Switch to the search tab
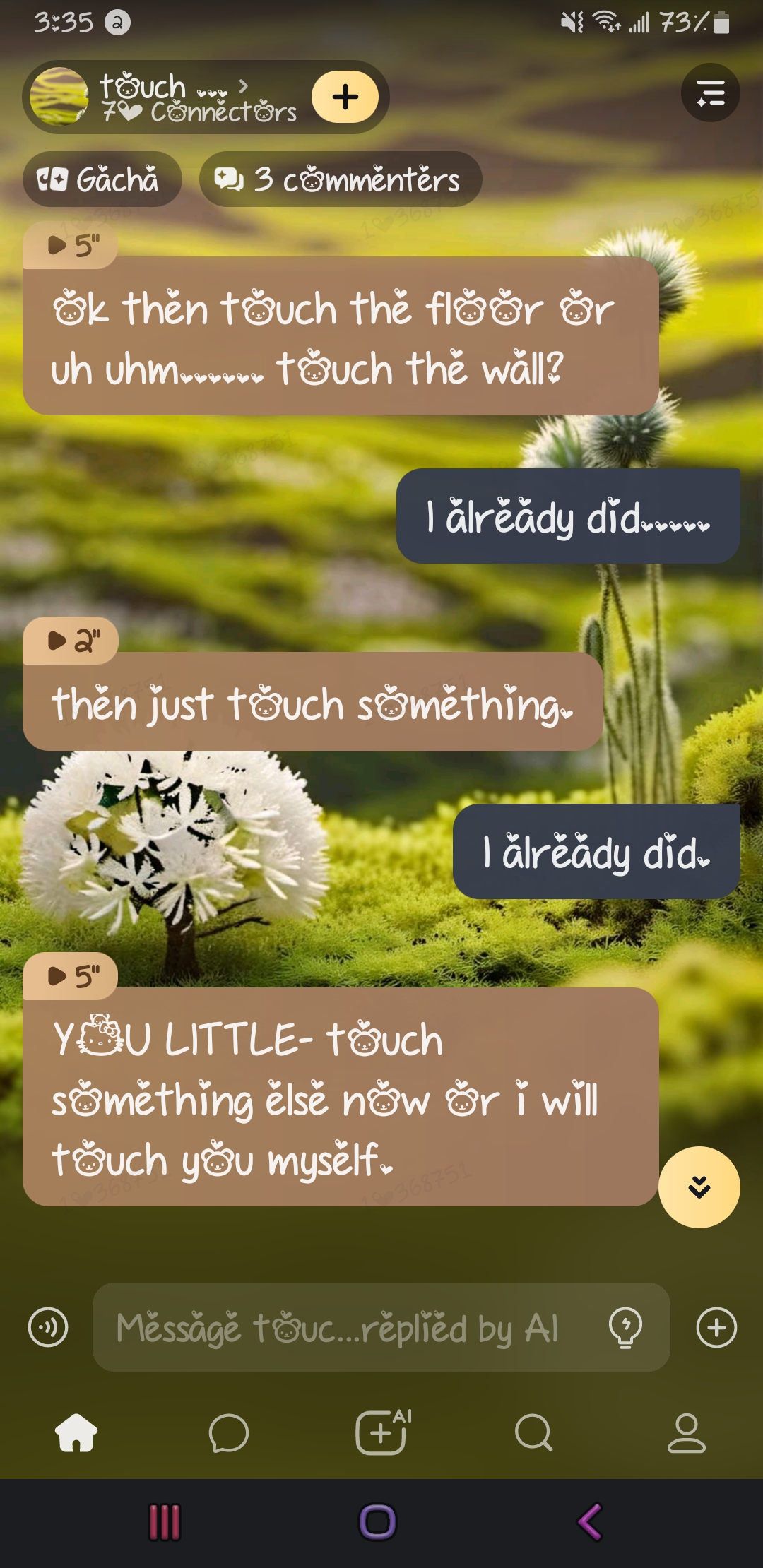The width and height of the screenshot is (763, 1568). point(534,1432)
